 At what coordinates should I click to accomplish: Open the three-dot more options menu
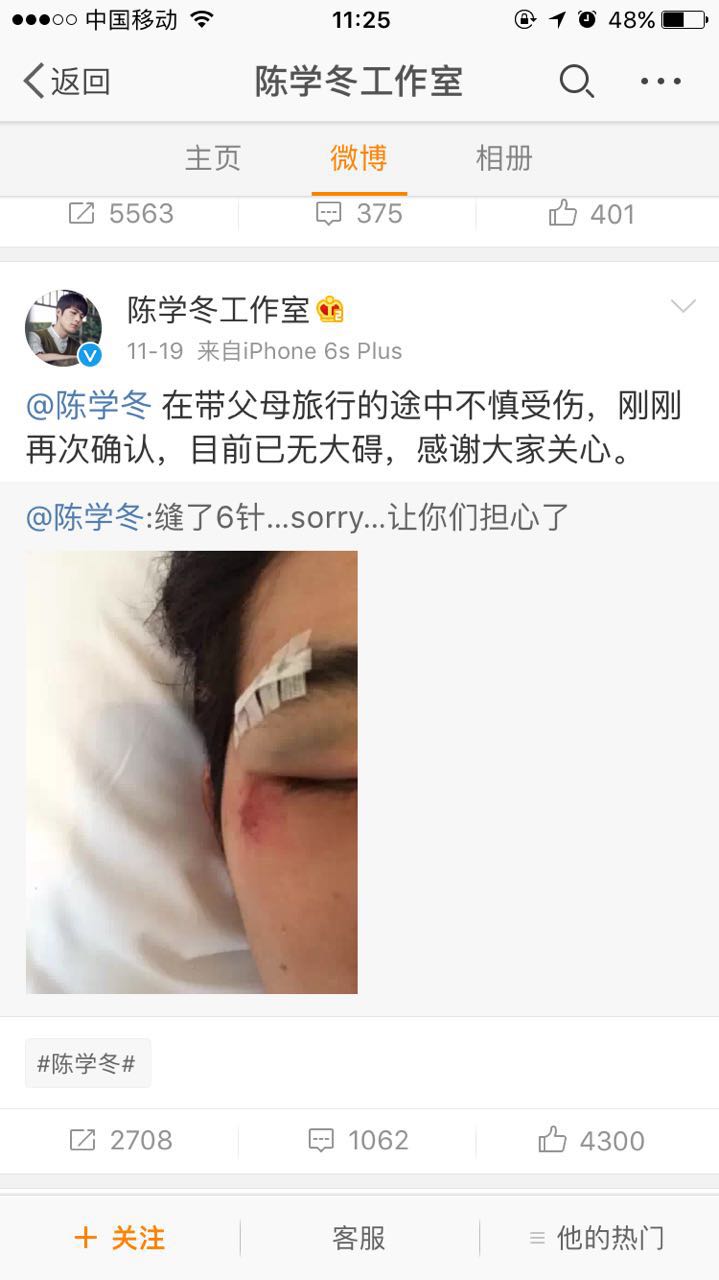(x=660, y=81)
